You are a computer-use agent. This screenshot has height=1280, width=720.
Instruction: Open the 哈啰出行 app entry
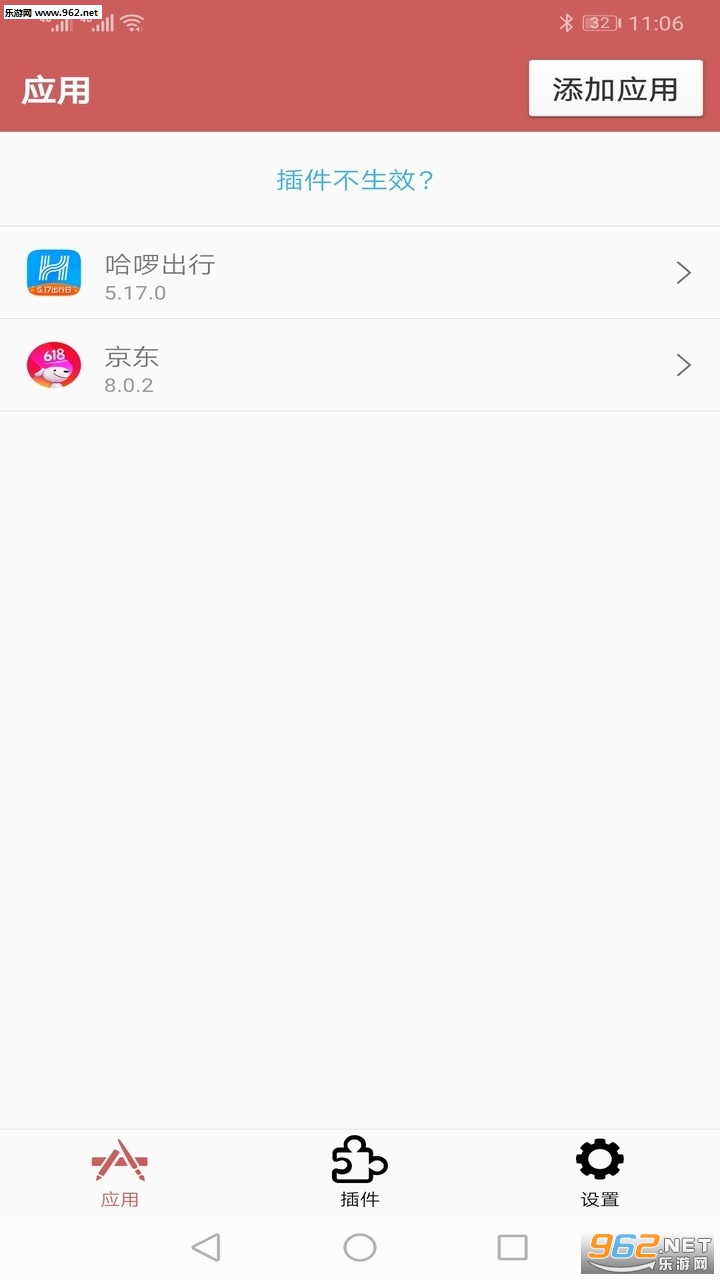(360, 273)
